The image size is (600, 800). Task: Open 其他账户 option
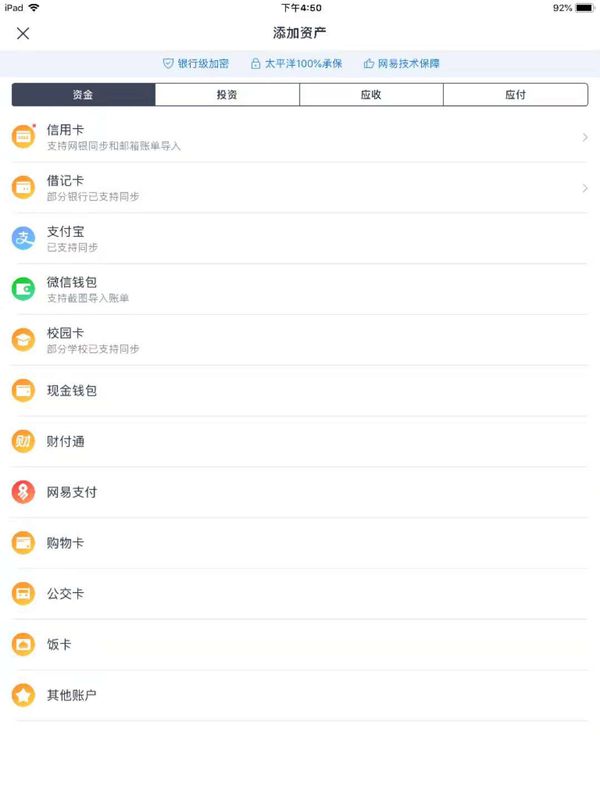pyautogui.click(x=300, y=695)
